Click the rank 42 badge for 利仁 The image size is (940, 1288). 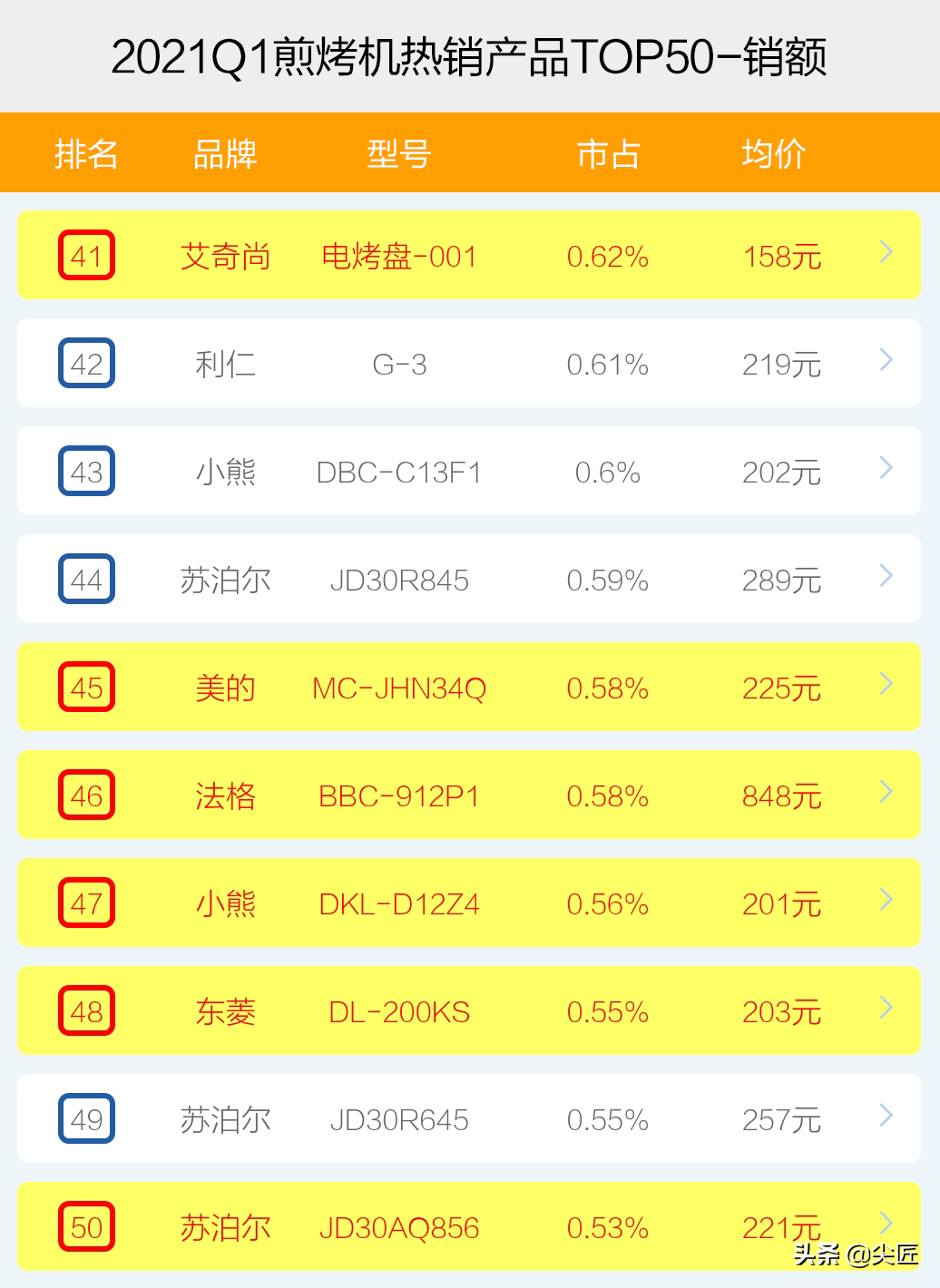[86, 364]
